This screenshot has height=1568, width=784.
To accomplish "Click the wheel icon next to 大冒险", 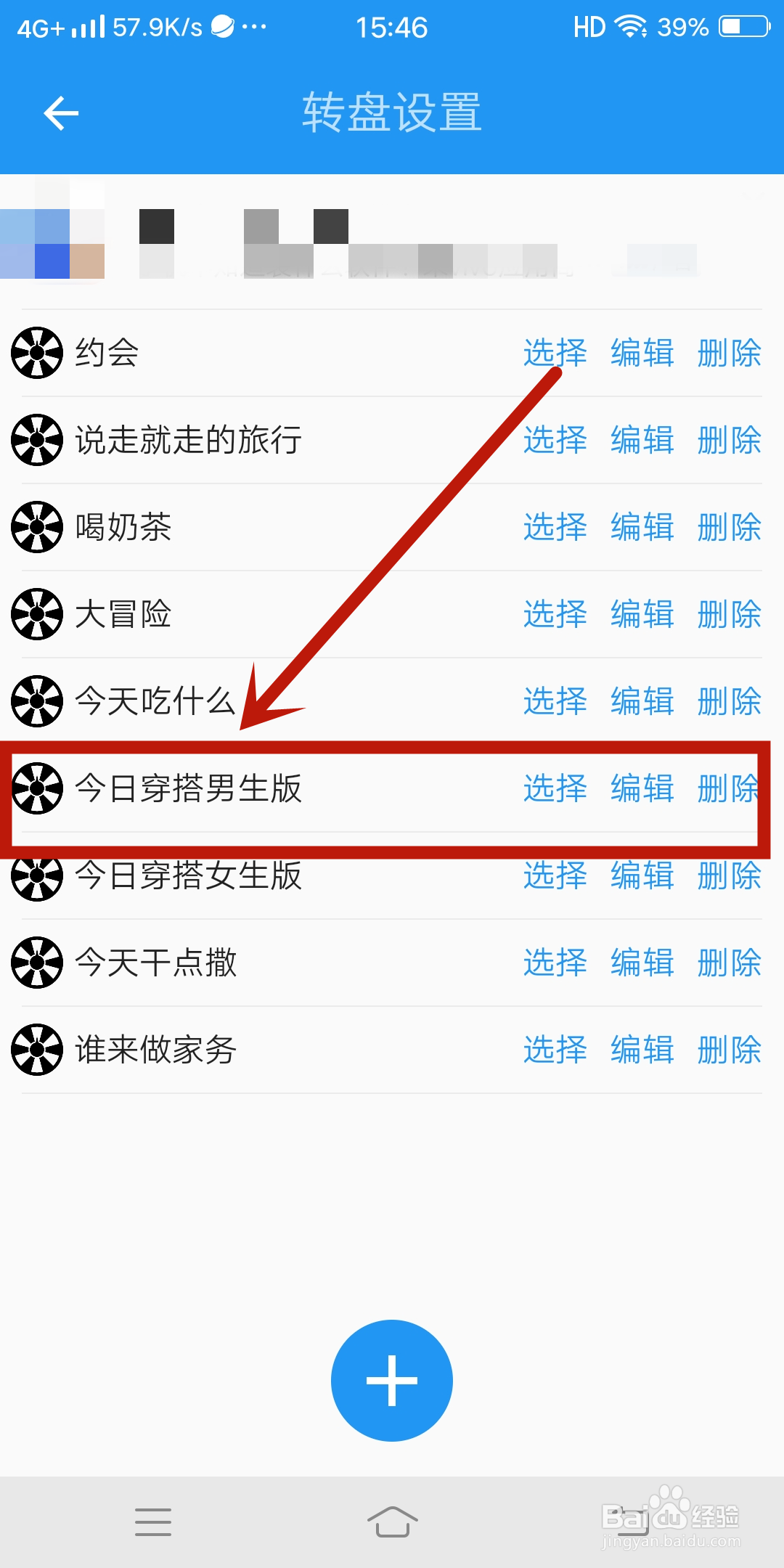I will click(x=36, y=615).
